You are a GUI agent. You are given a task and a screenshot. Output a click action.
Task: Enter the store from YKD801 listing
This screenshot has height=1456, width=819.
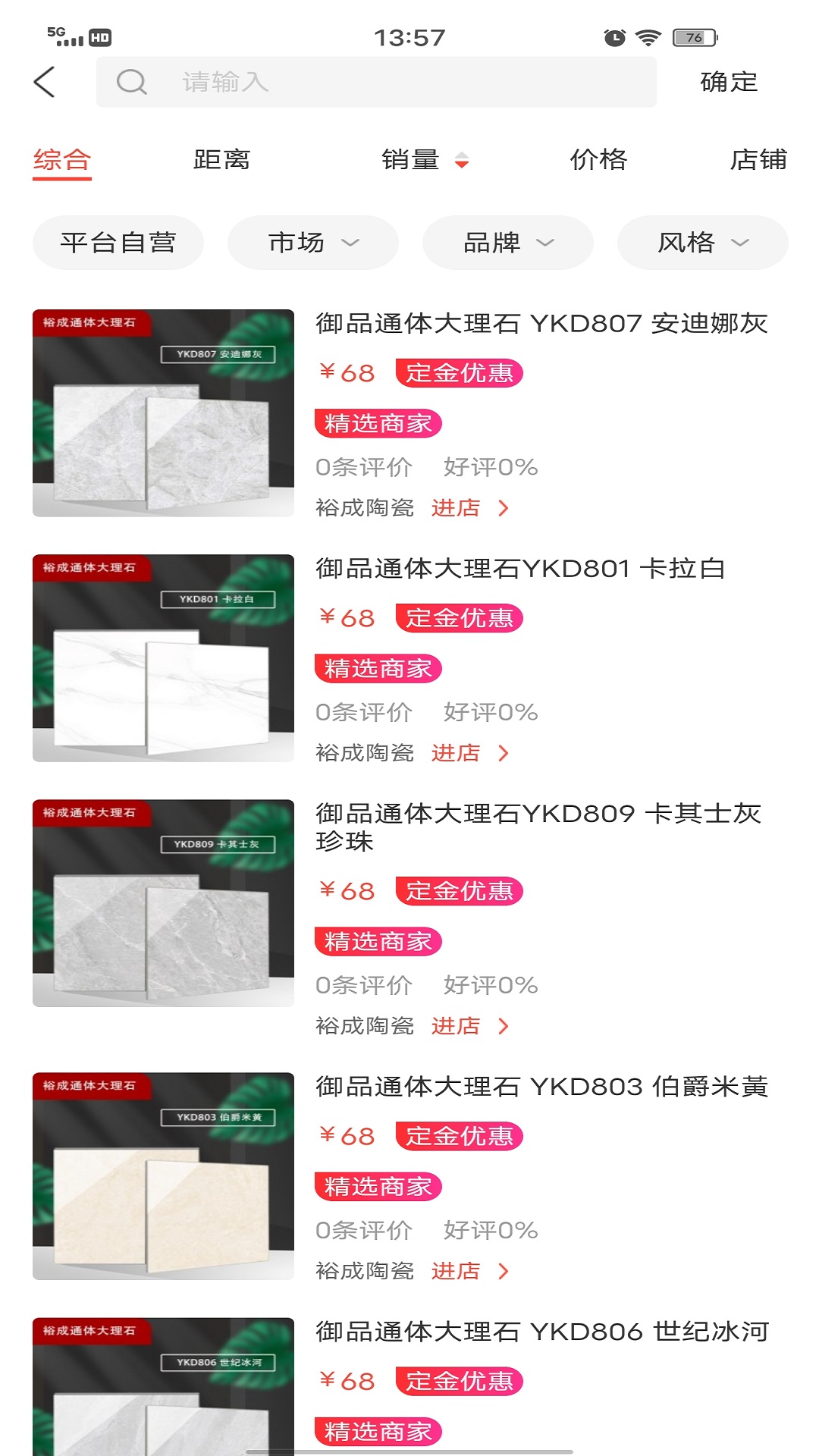[x=469, y=753]
